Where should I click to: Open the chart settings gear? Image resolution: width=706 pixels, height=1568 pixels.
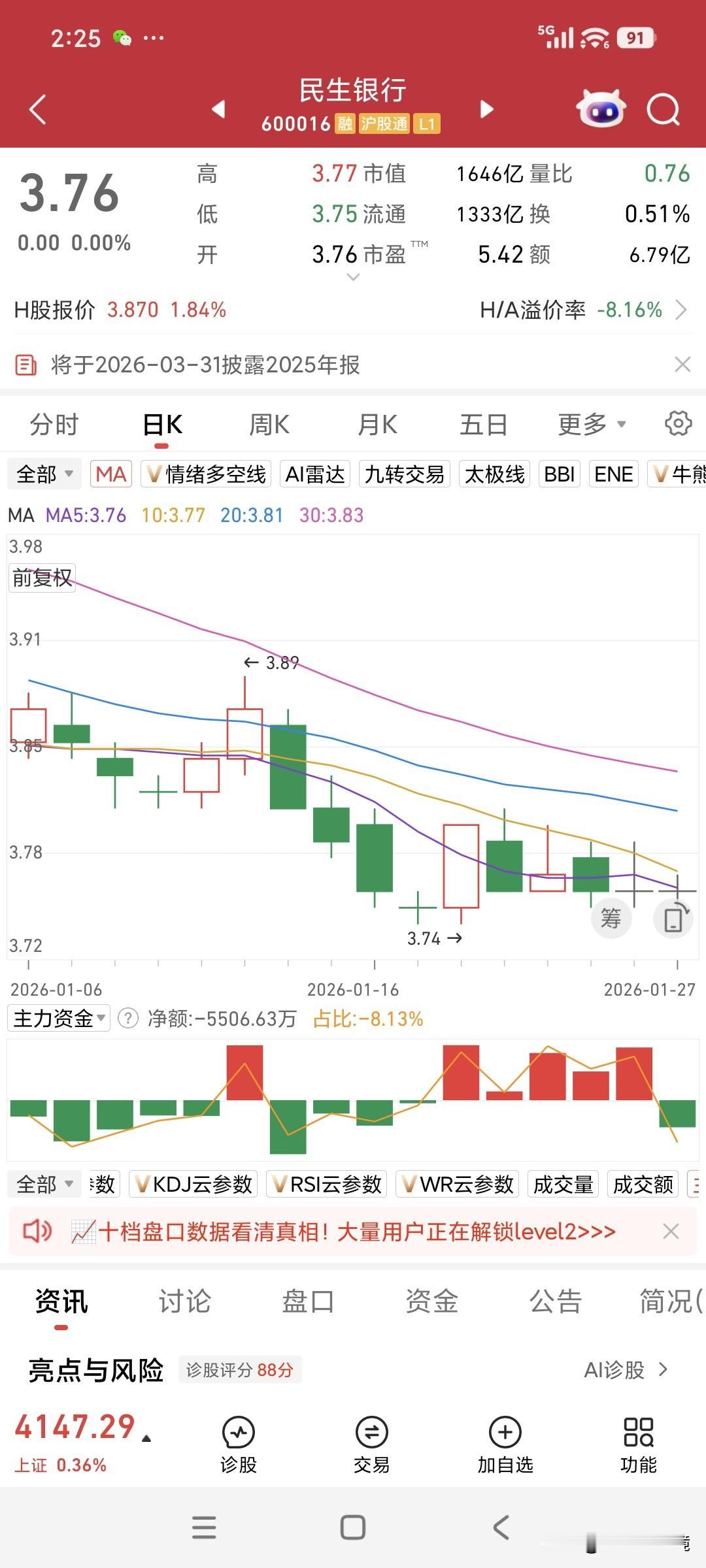pyautogui.click(x=677, y=423)
